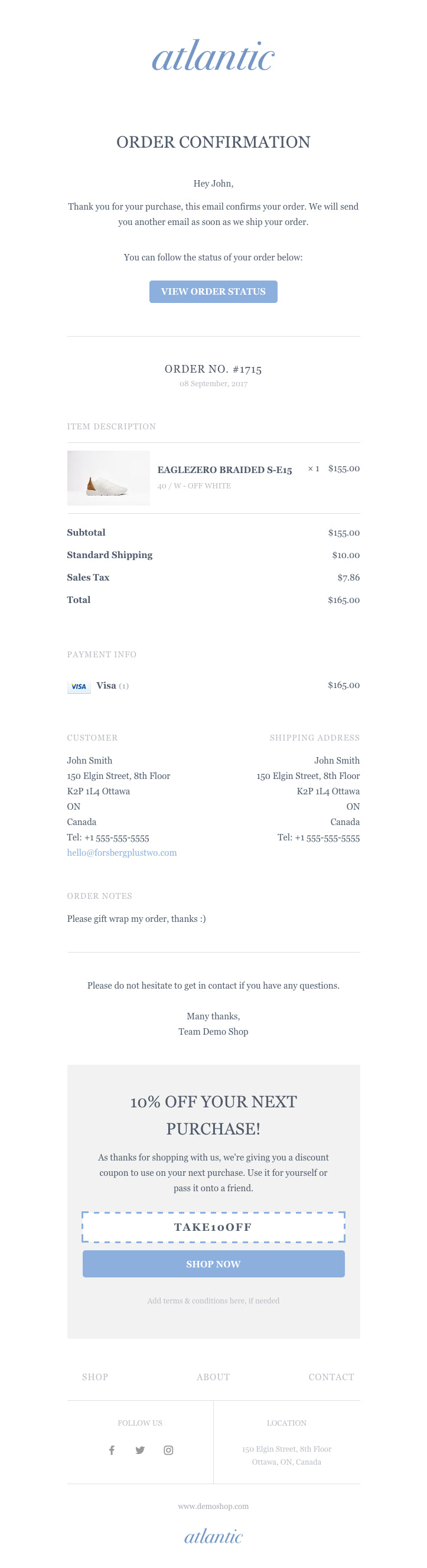Viewport: 427px width, 1568px height.
Task: Visit the Facebook page
Action: click(x=112, y=1450)
